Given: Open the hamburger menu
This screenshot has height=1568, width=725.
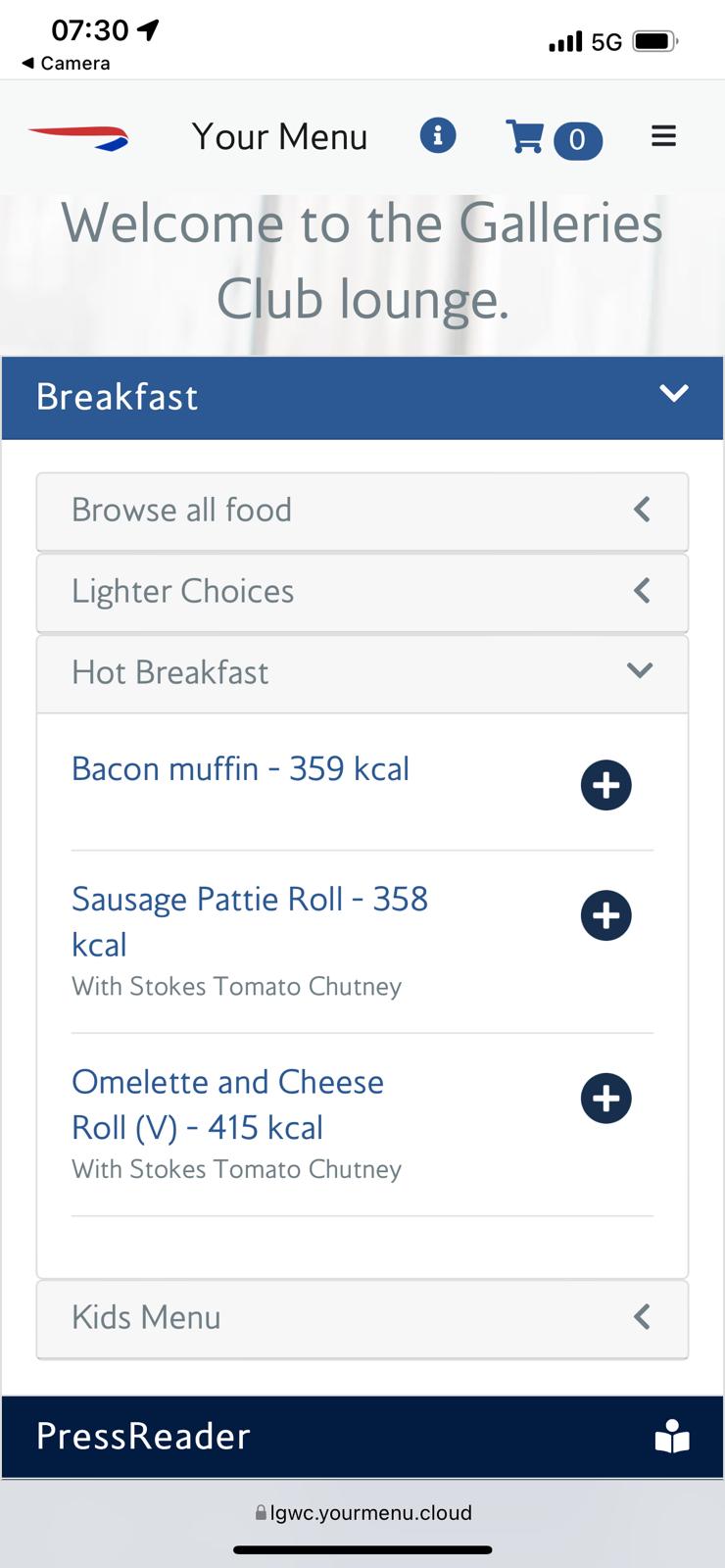Looking at the screenshot, I should 663,136.
